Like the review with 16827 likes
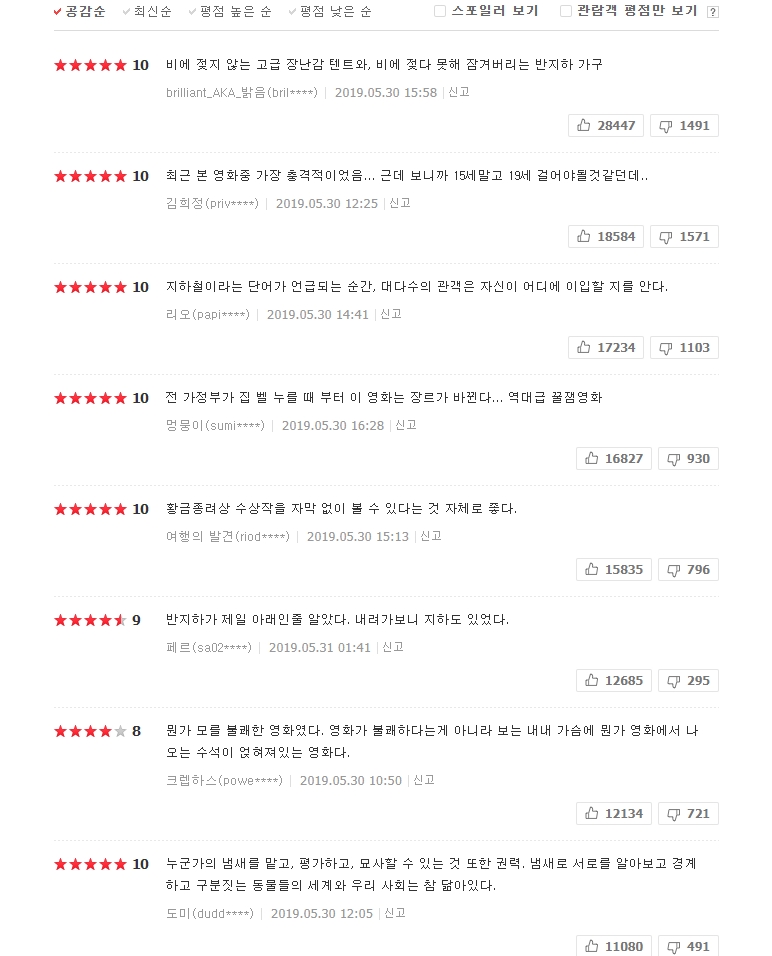The height and width of the screenshot is (956, 772). pos(614,458)
